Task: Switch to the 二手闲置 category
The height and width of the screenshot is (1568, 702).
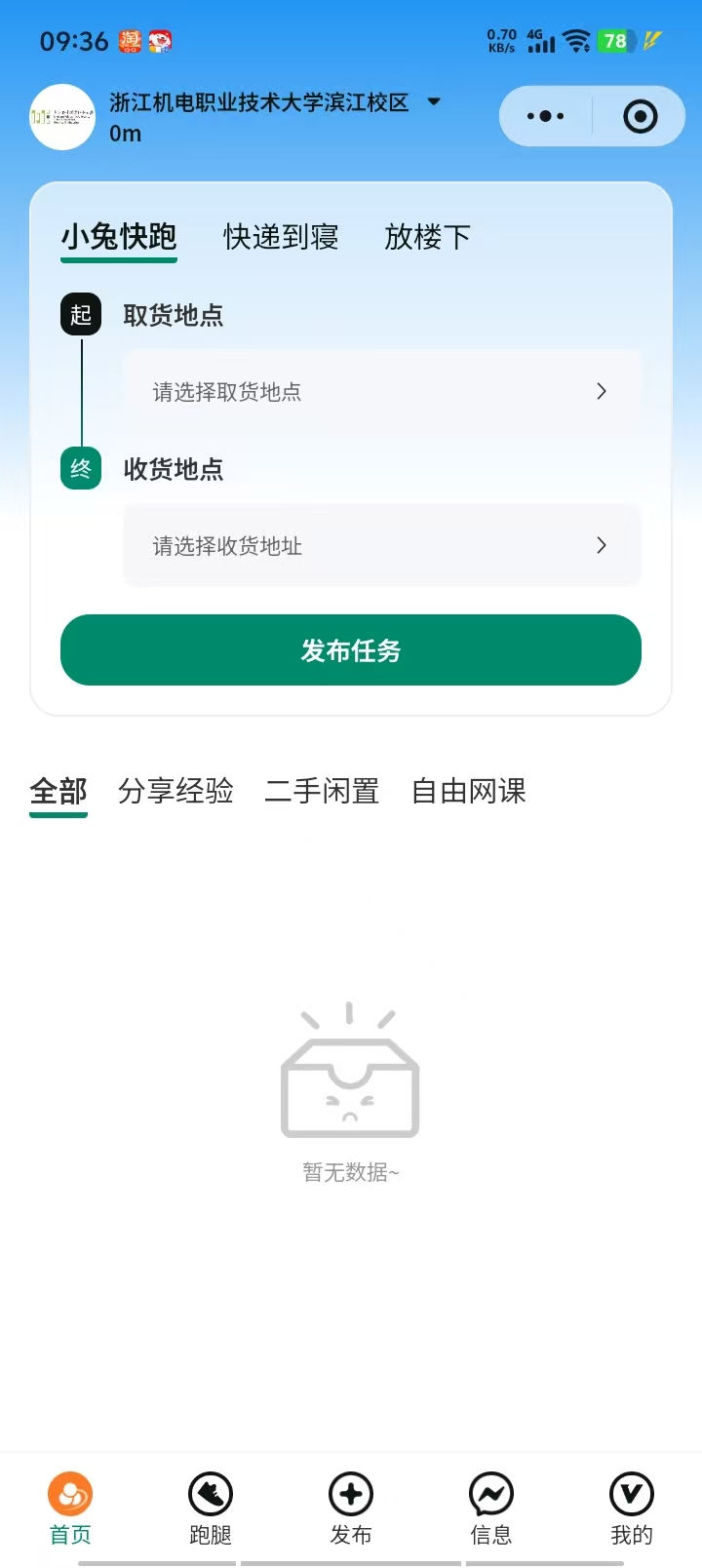Action: coord(322,791)
